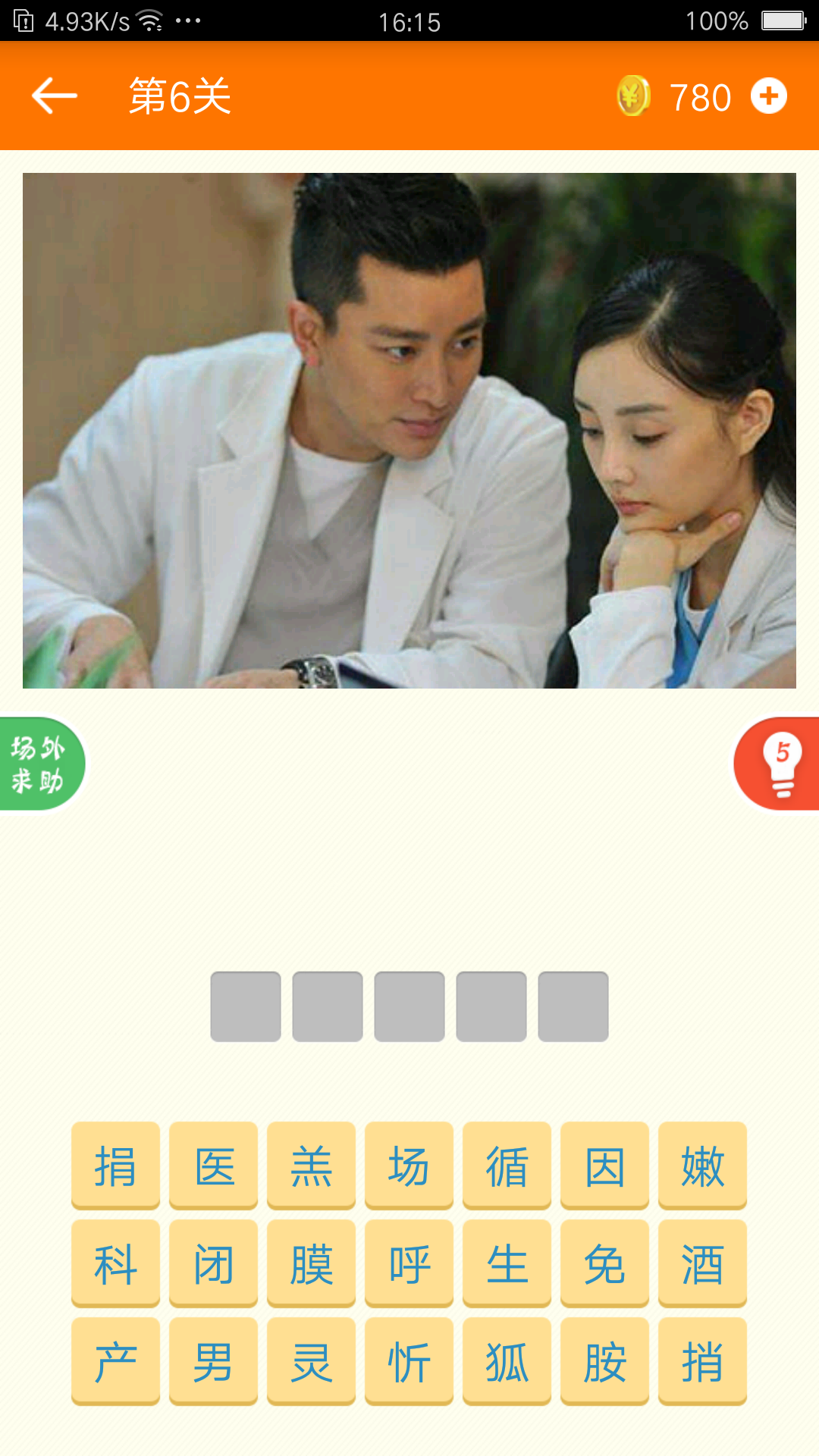Tap the character tile 闭
This screenshot has width=819, height=1456.
(213, 1263)
